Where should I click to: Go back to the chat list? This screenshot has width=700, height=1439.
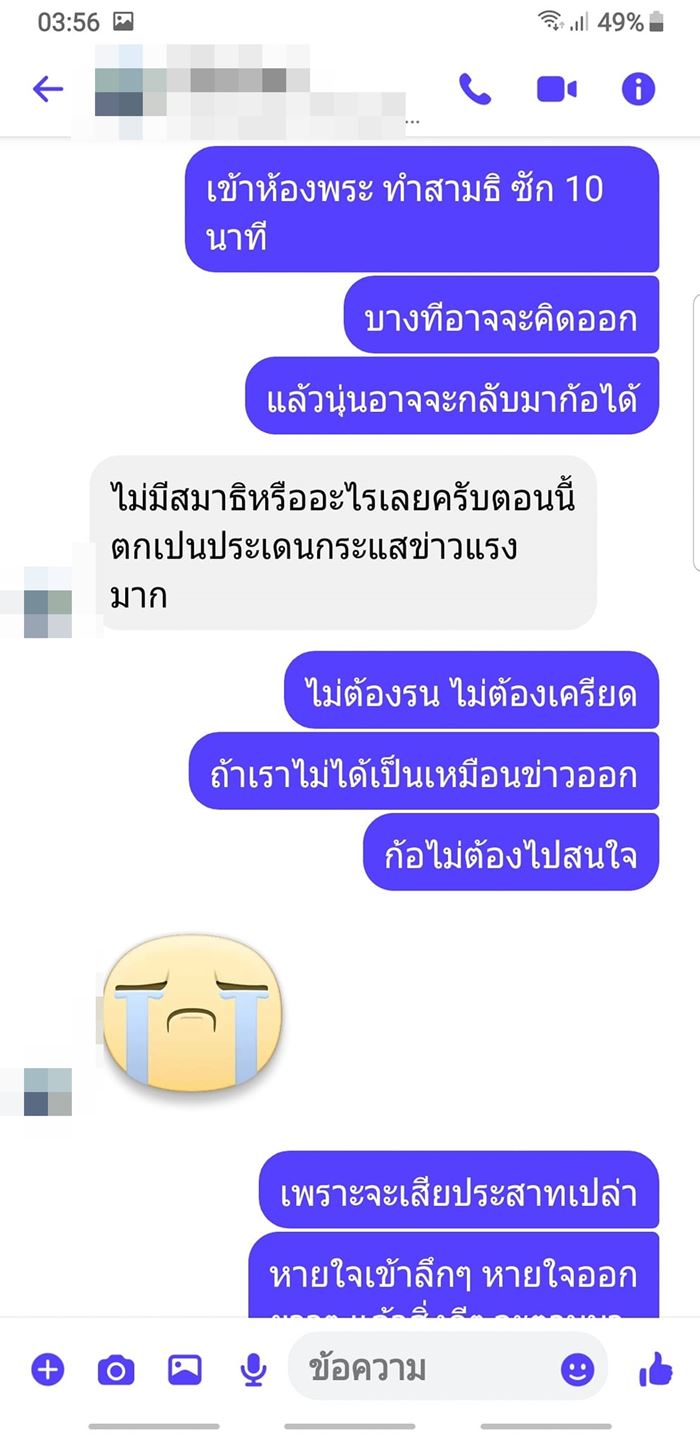coord(47,90)
